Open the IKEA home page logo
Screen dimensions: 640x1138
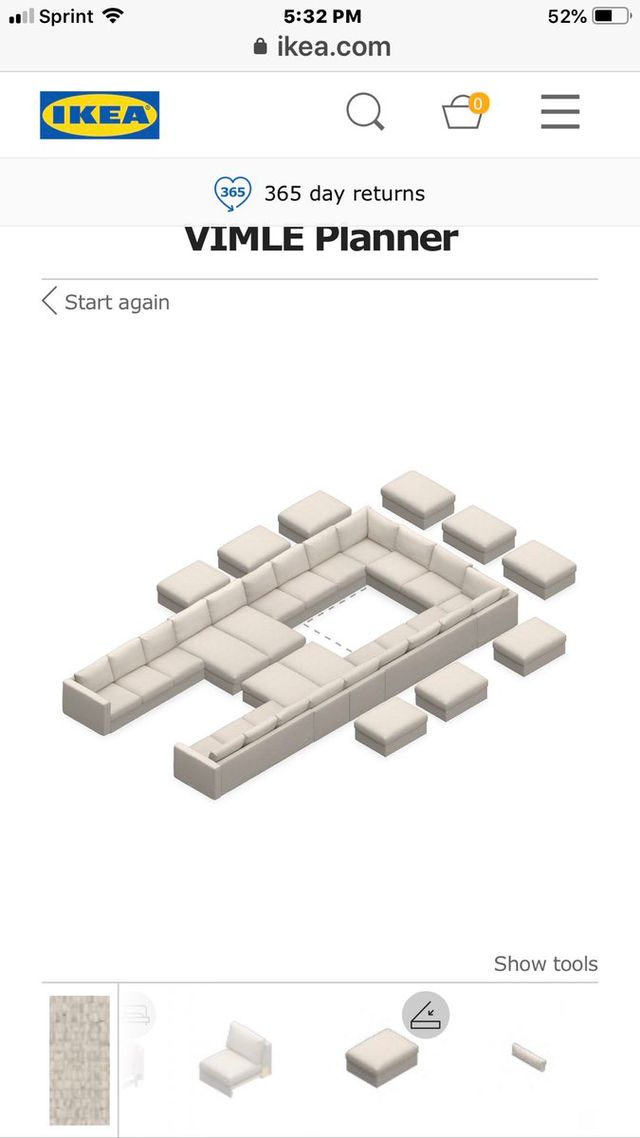coord(99,115)
